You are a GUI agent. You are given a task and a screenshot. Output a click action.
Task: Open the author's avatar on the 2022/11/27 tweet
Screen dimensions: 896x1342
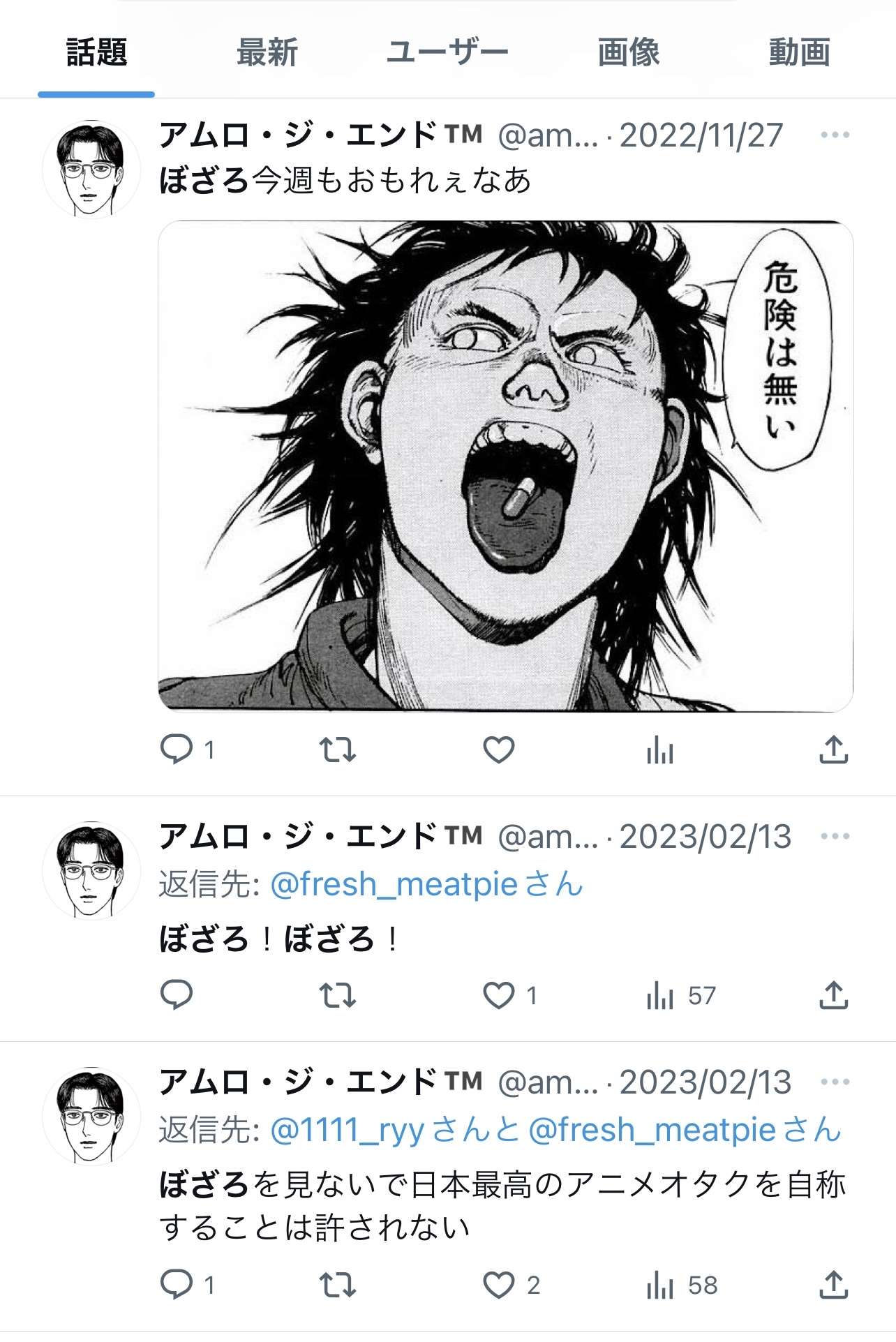(91, 170)
